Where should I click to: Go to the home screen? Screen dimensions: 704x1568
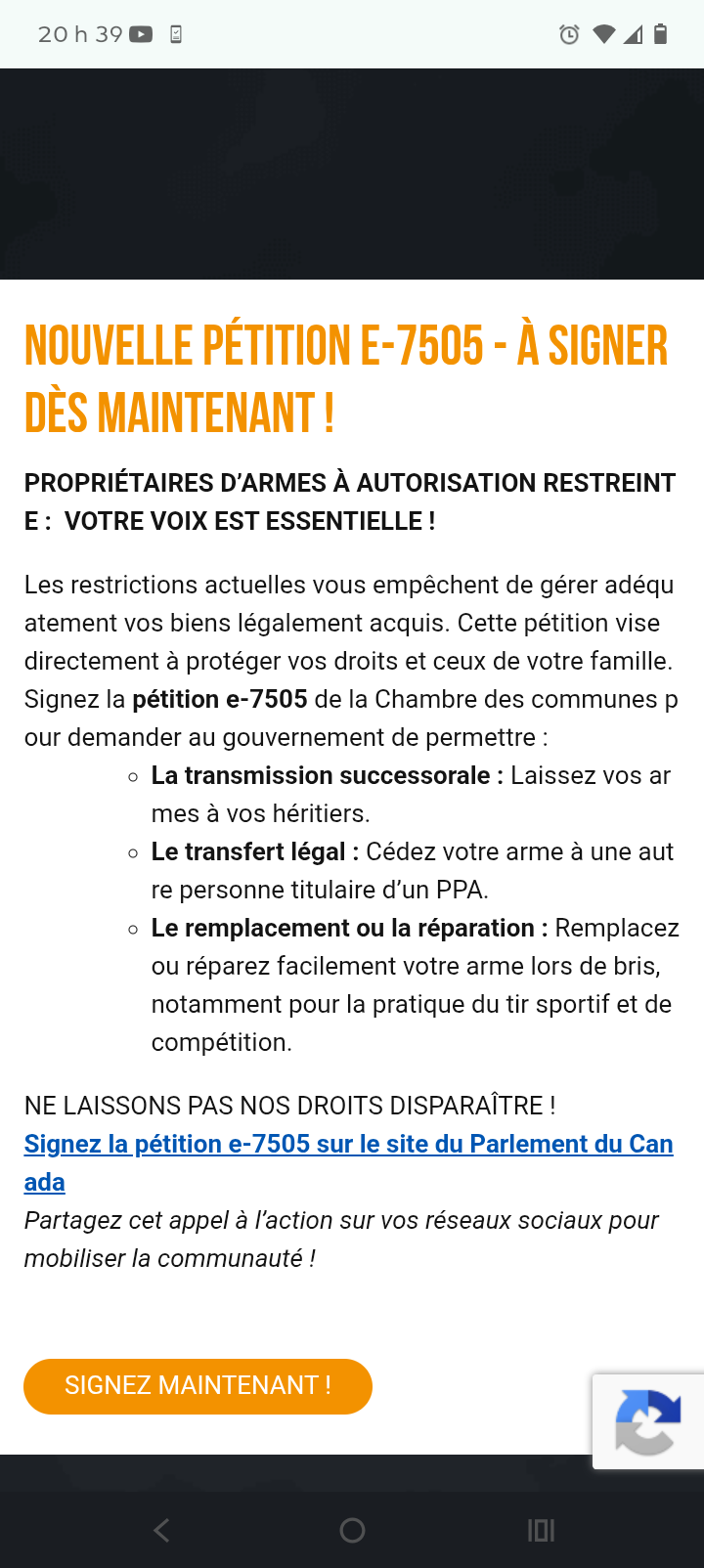352,1530
